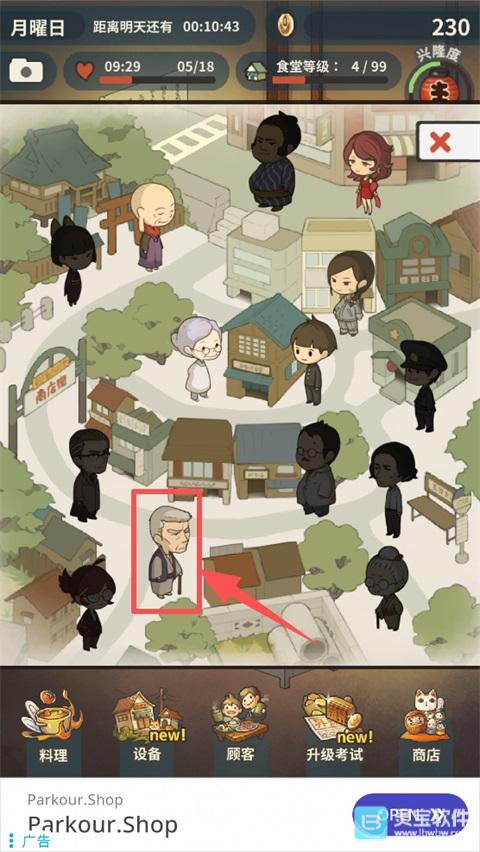Select the highlighted grey-haired old man with cane

coord(169,552)
